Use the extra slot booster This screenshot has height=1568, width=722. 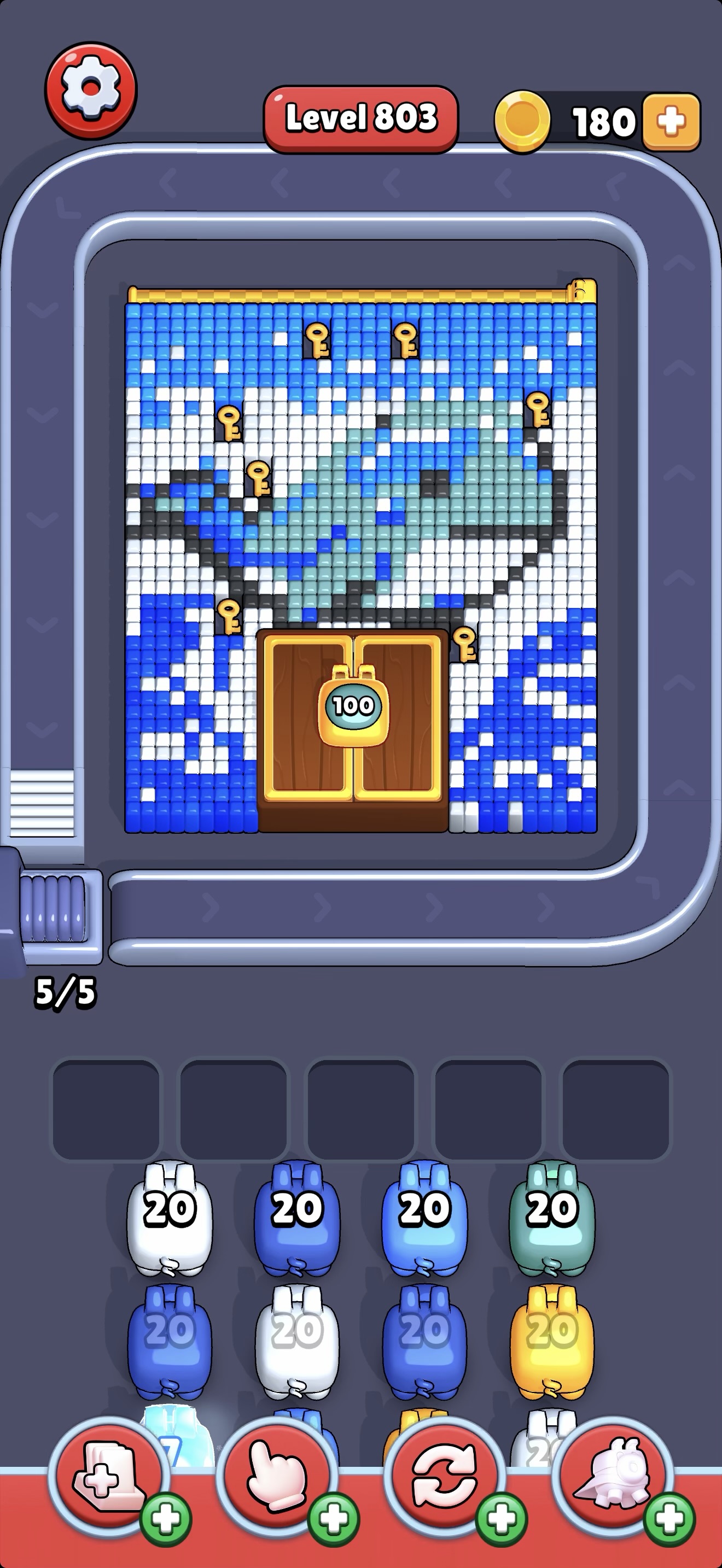[108, 1477]
